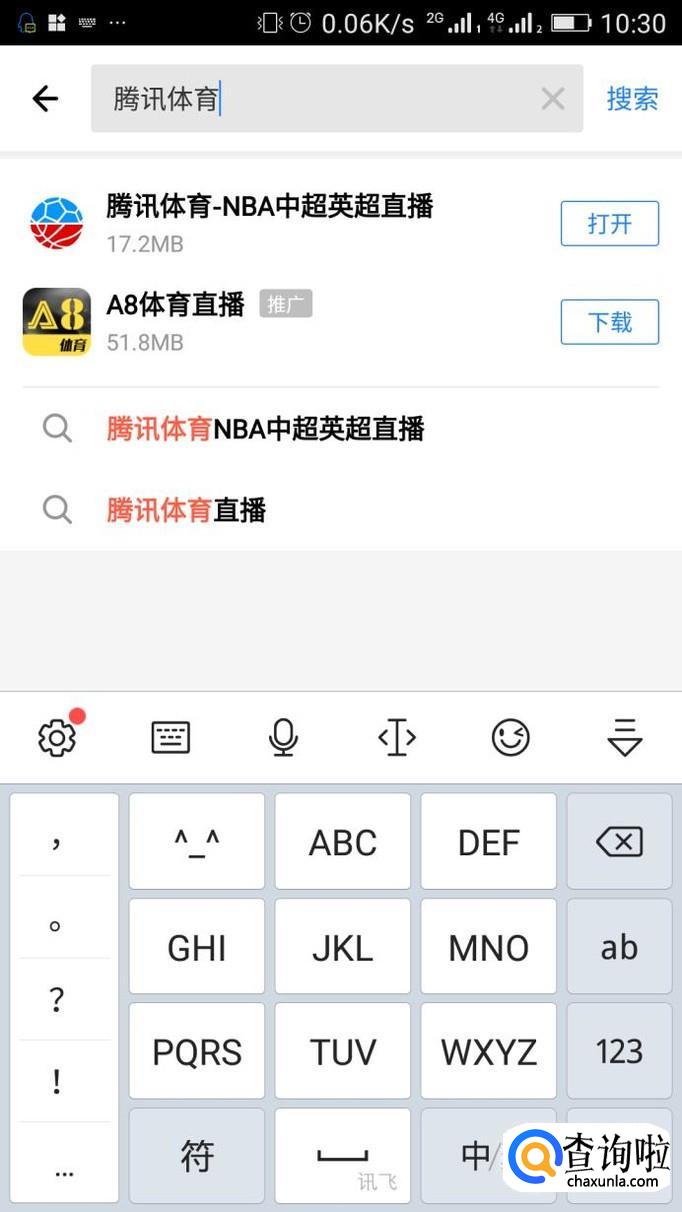The height and width of the screenshot is (1212, 682).
Task: Hide the keyboard with the down arrow
Action: pos(624,737)
